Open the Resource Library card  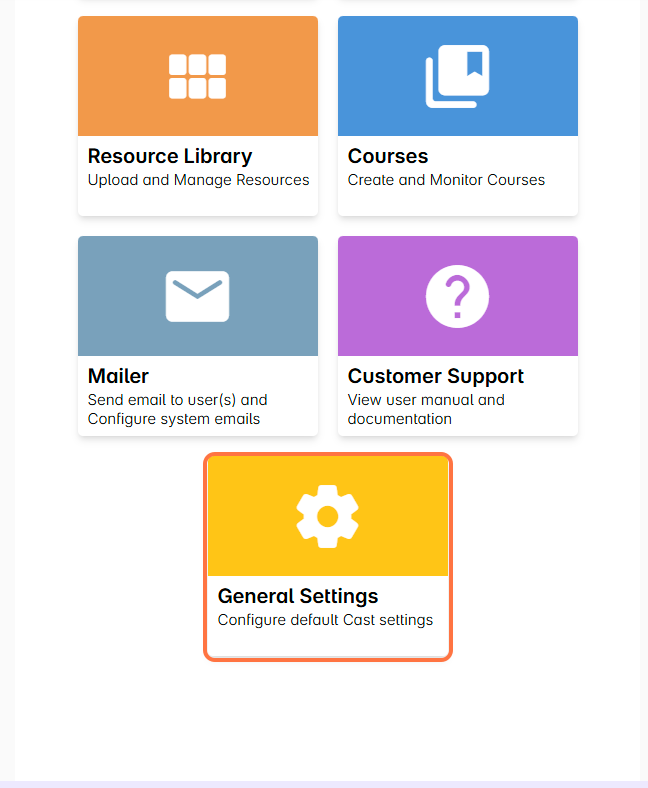[198, 115]
